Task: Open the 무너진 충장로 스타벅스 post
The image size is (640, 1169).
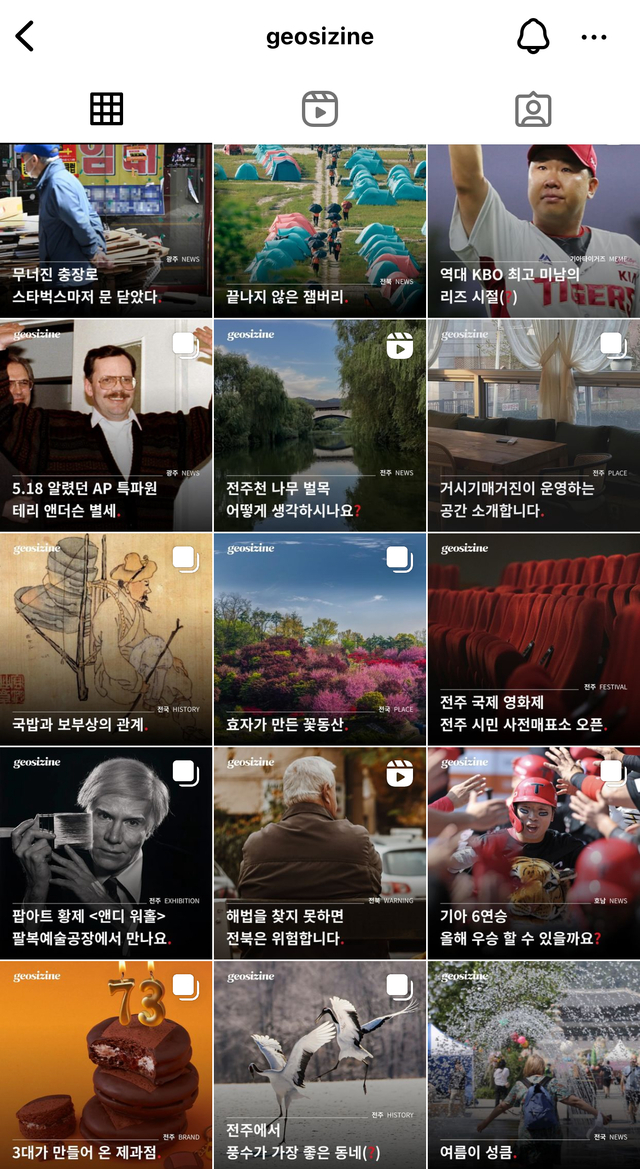Action: [106, 230]
